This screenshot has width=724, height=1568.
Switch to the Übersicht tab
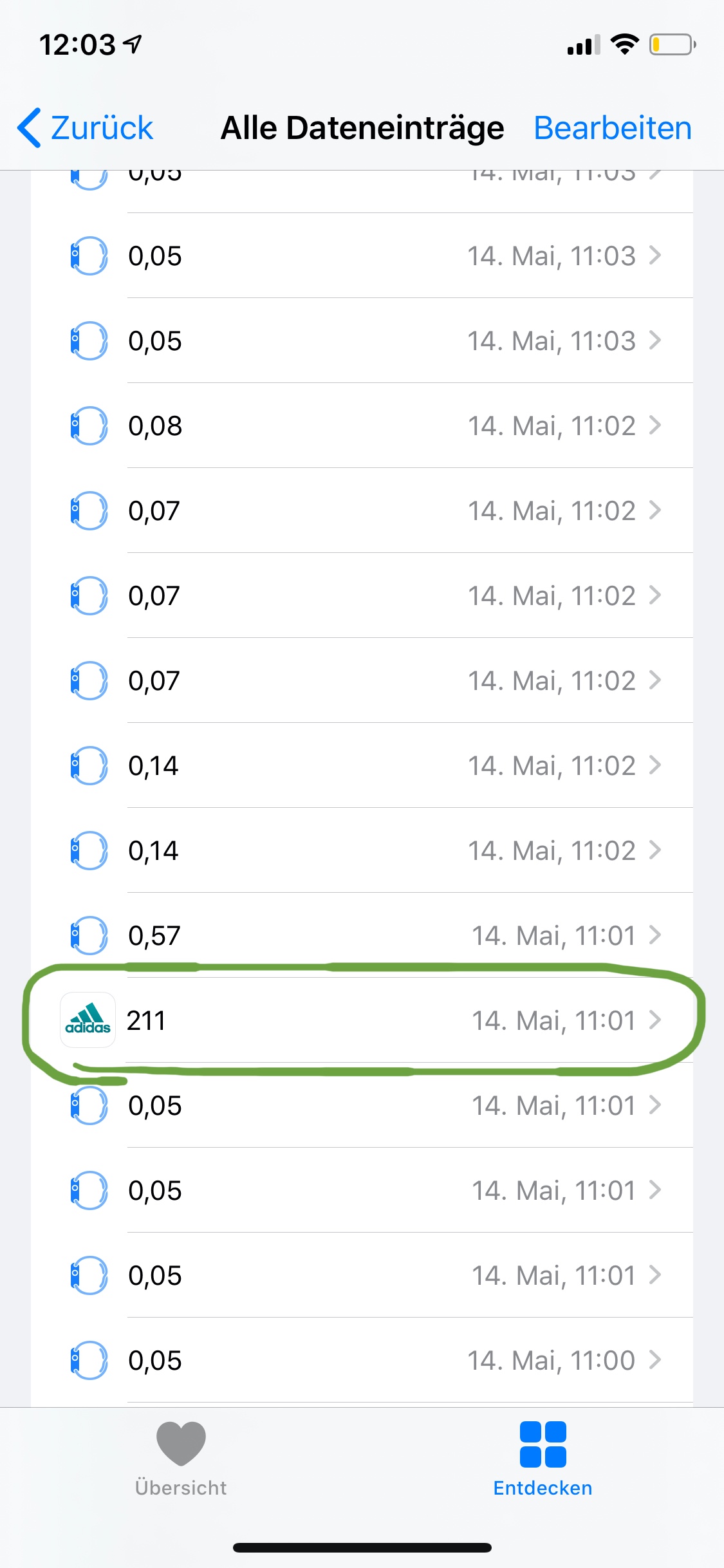(181, 1459)
